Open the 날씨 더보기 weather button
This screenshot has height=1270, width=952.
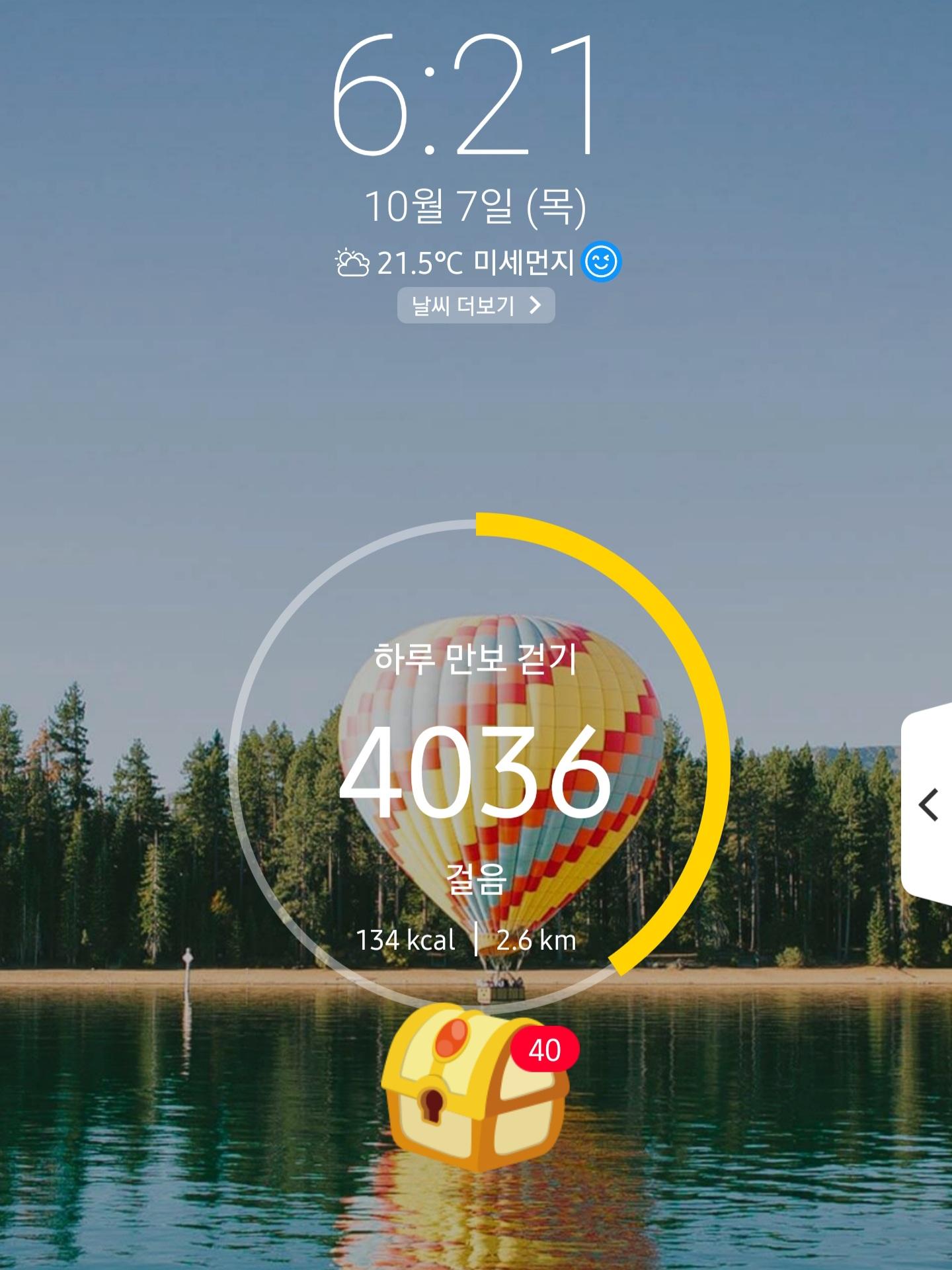click(x=476, y=305)
